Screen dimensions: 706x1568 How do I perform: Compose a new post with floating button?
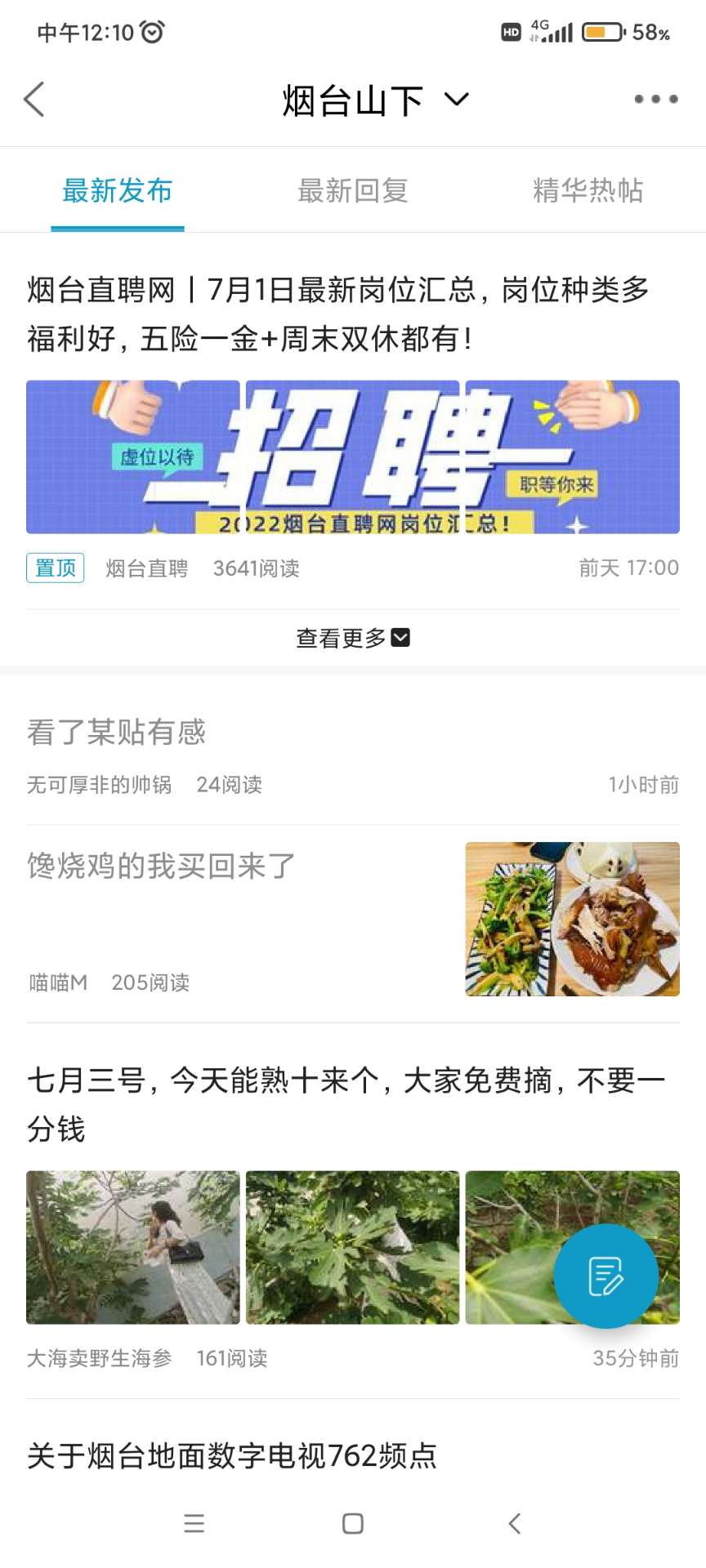coord(605,1276)
